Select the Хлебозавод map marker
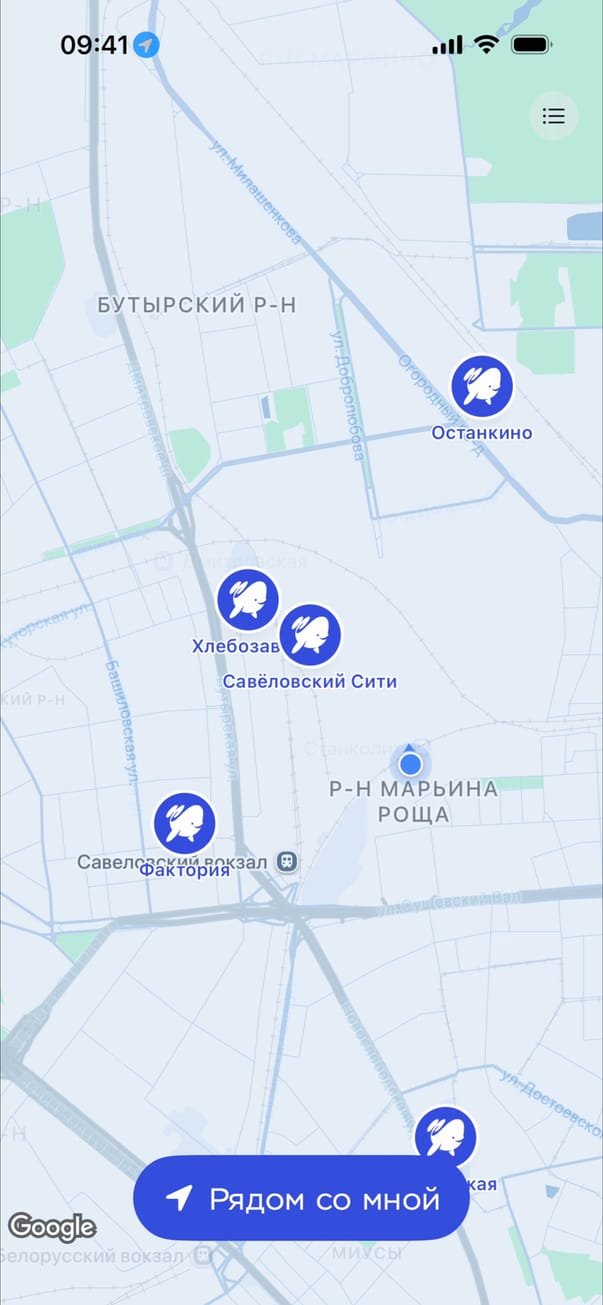This screenshot has width=603, height=1305. click(246, 600)
